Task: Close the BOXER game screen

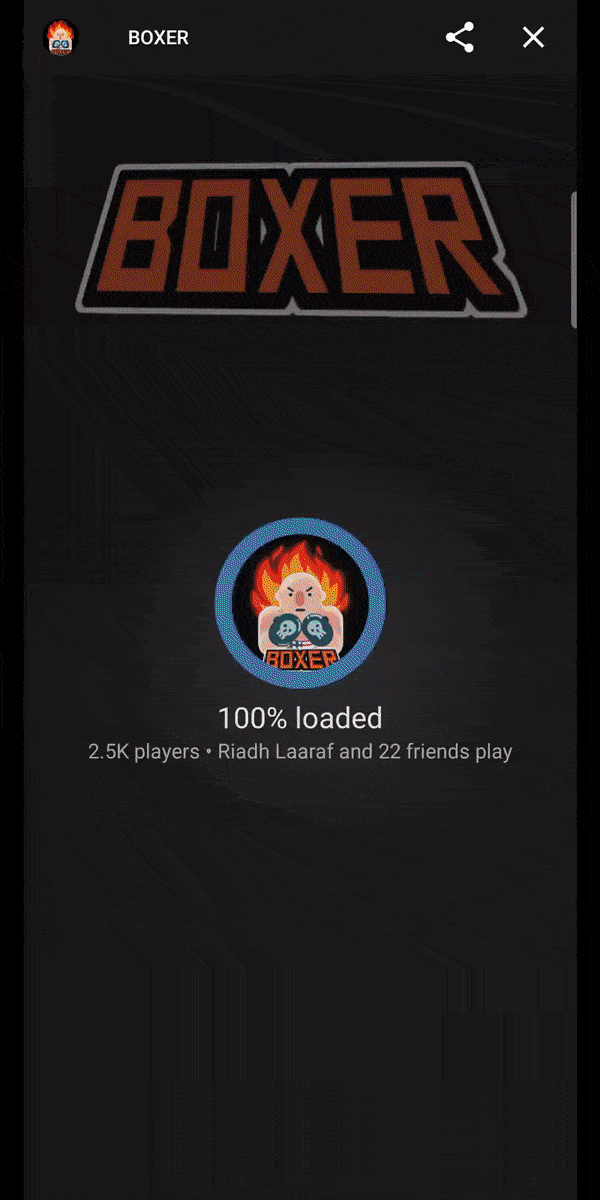Action: (x=533, y=38)
